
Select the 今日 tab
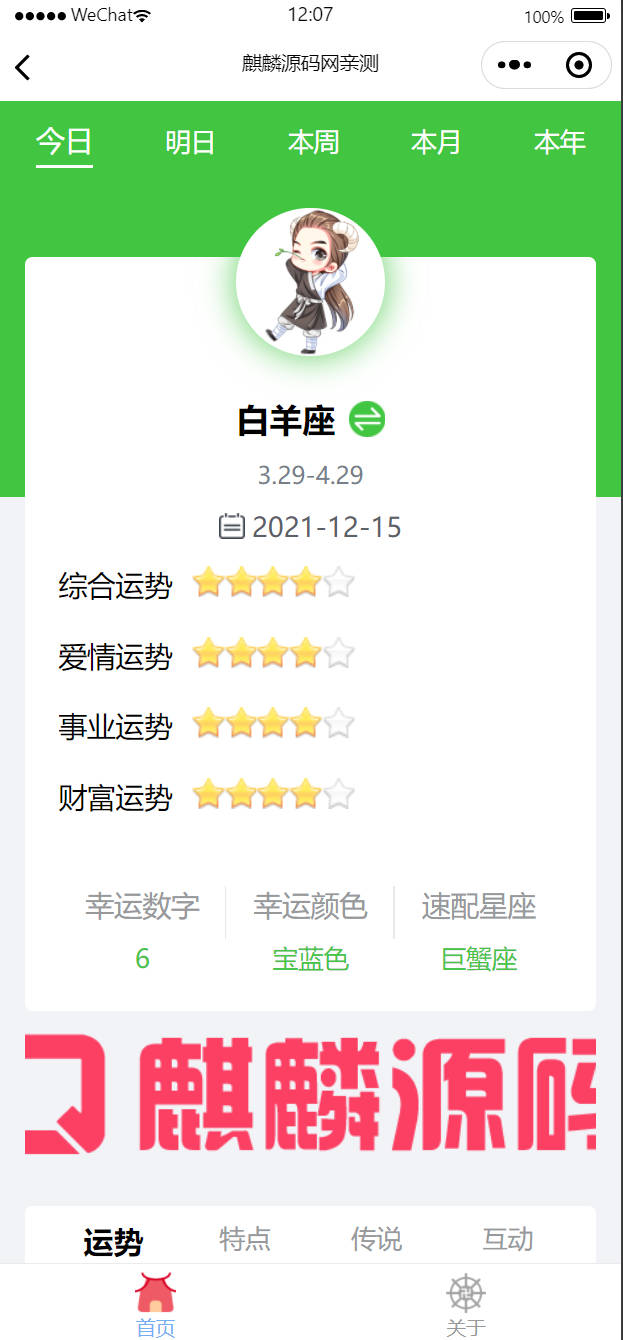click(64, 142)
